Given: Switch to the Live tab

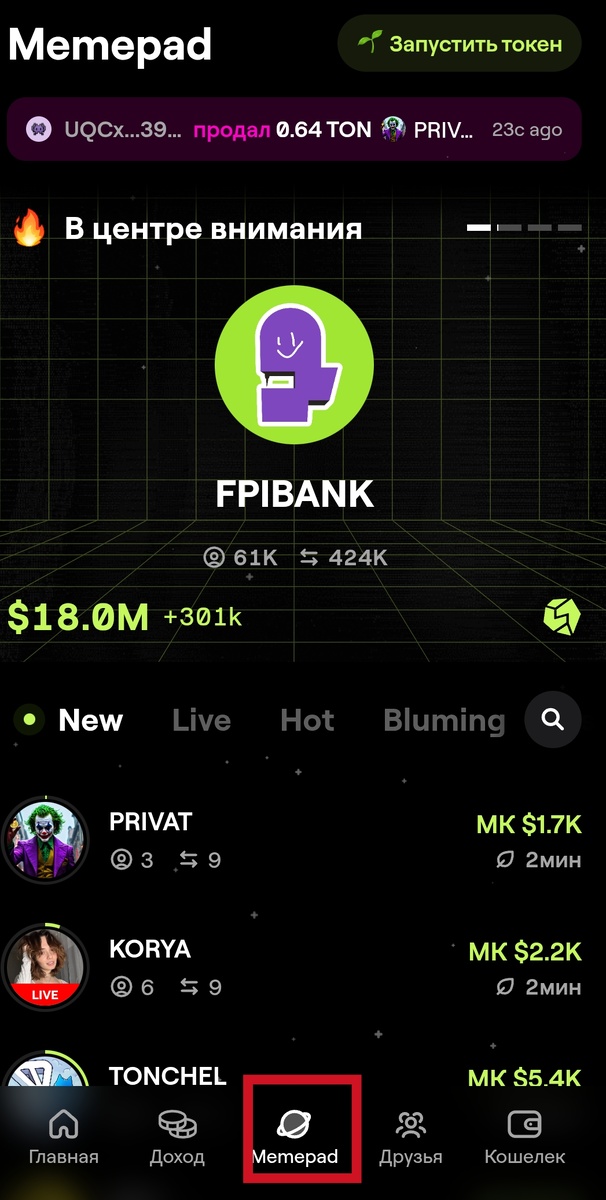Looking at the screenshot, I should 201,720.
